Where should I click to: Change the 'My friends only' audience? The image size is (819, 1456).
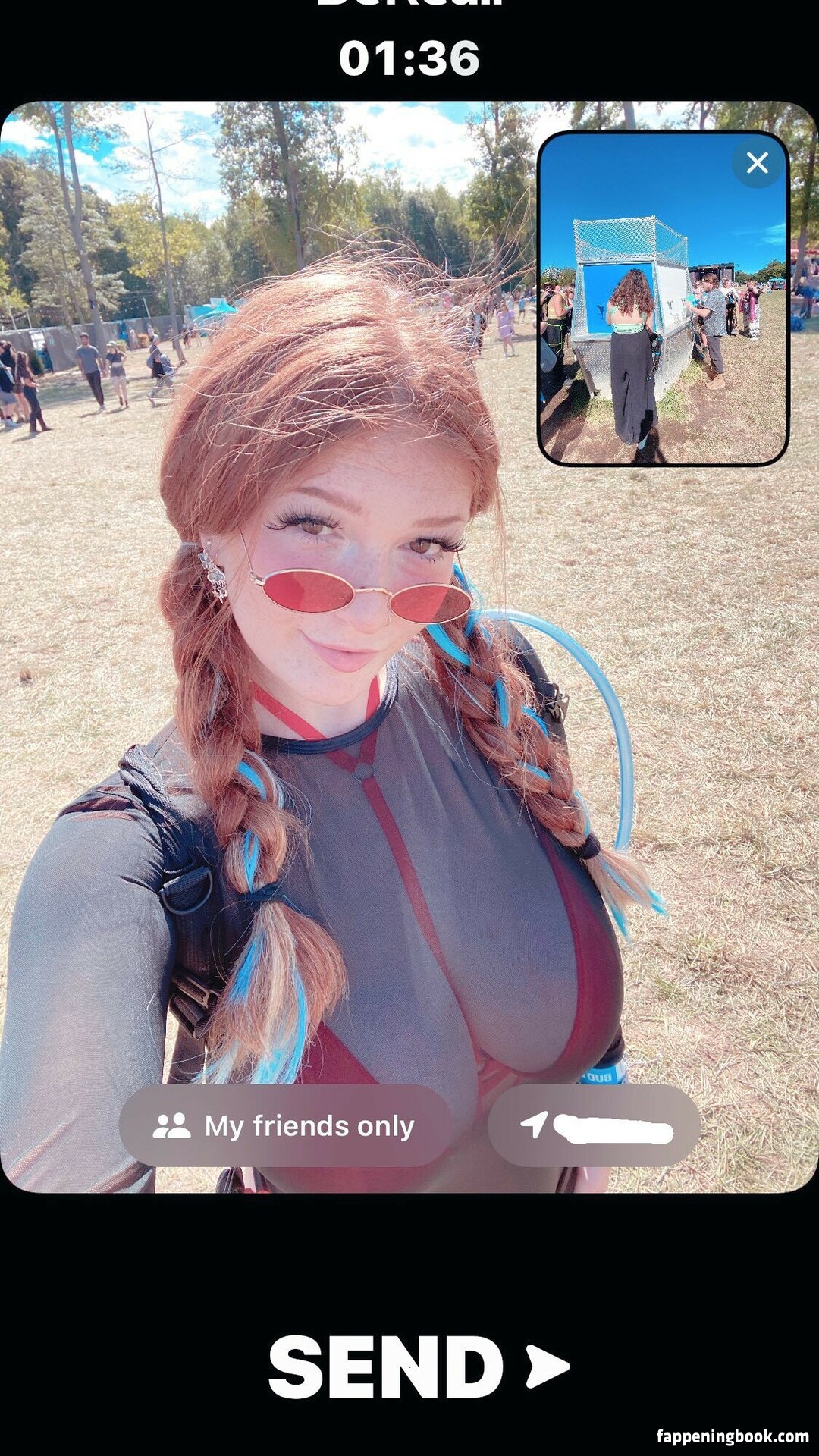click(285, 1125)
